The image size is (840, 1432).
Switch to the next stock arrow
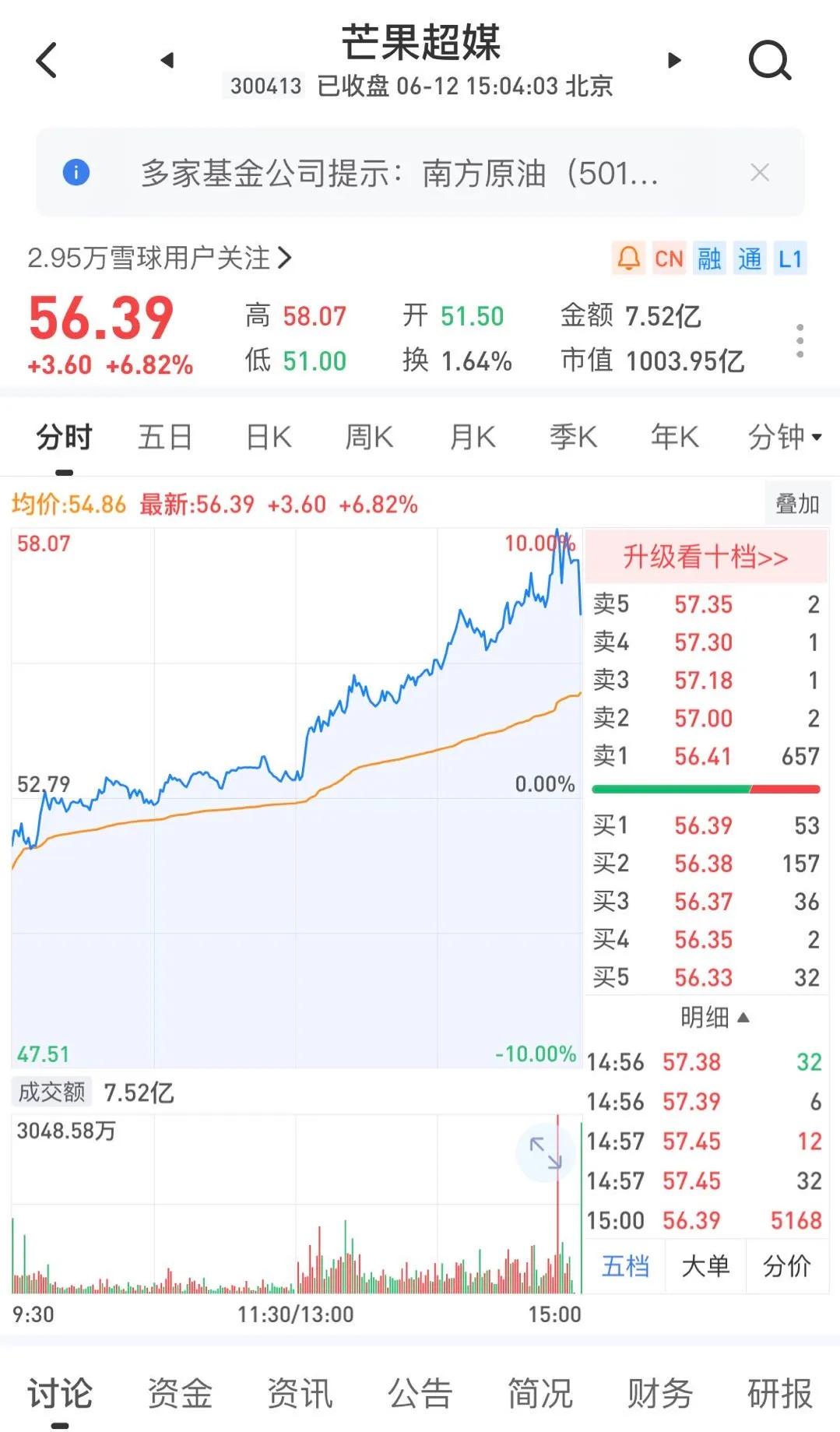coord(674,60)
